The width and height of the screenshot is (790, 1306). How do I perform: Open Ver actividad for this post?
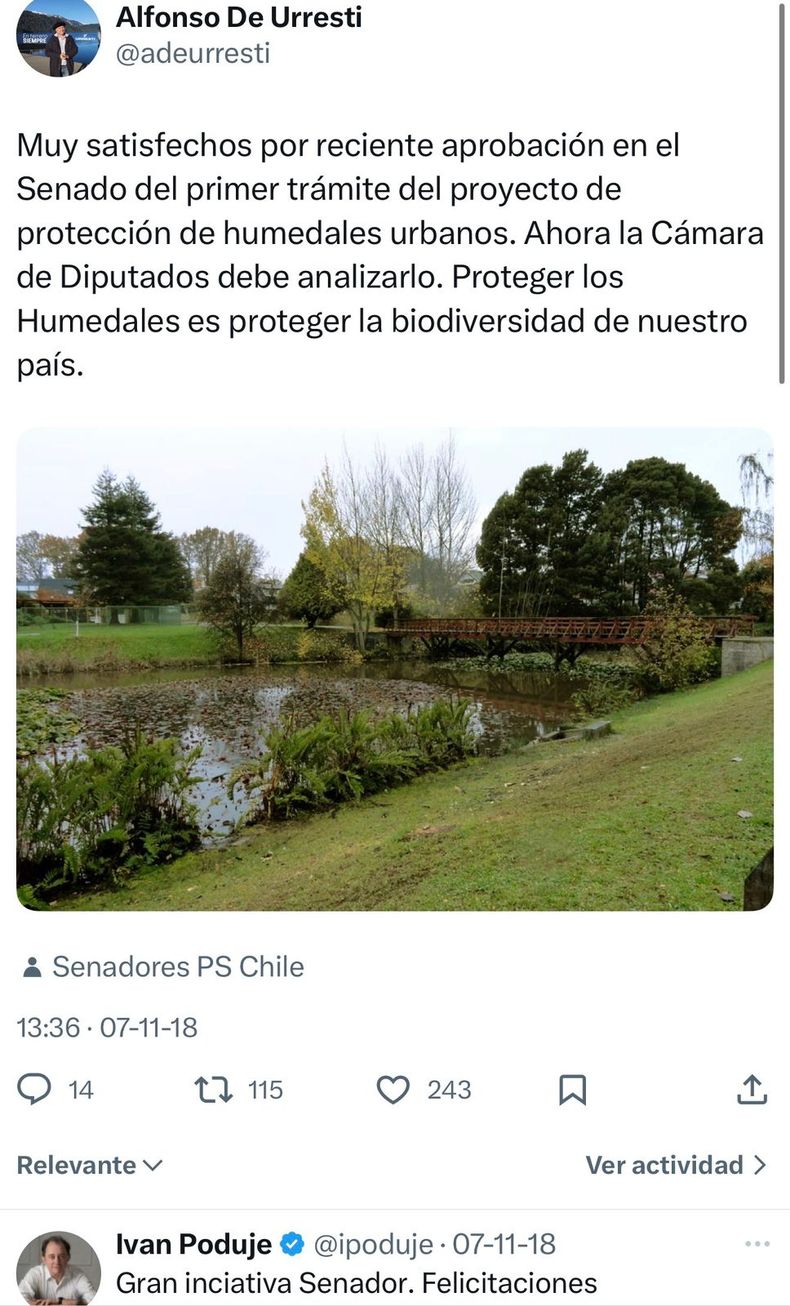(x=676, y=1165)
